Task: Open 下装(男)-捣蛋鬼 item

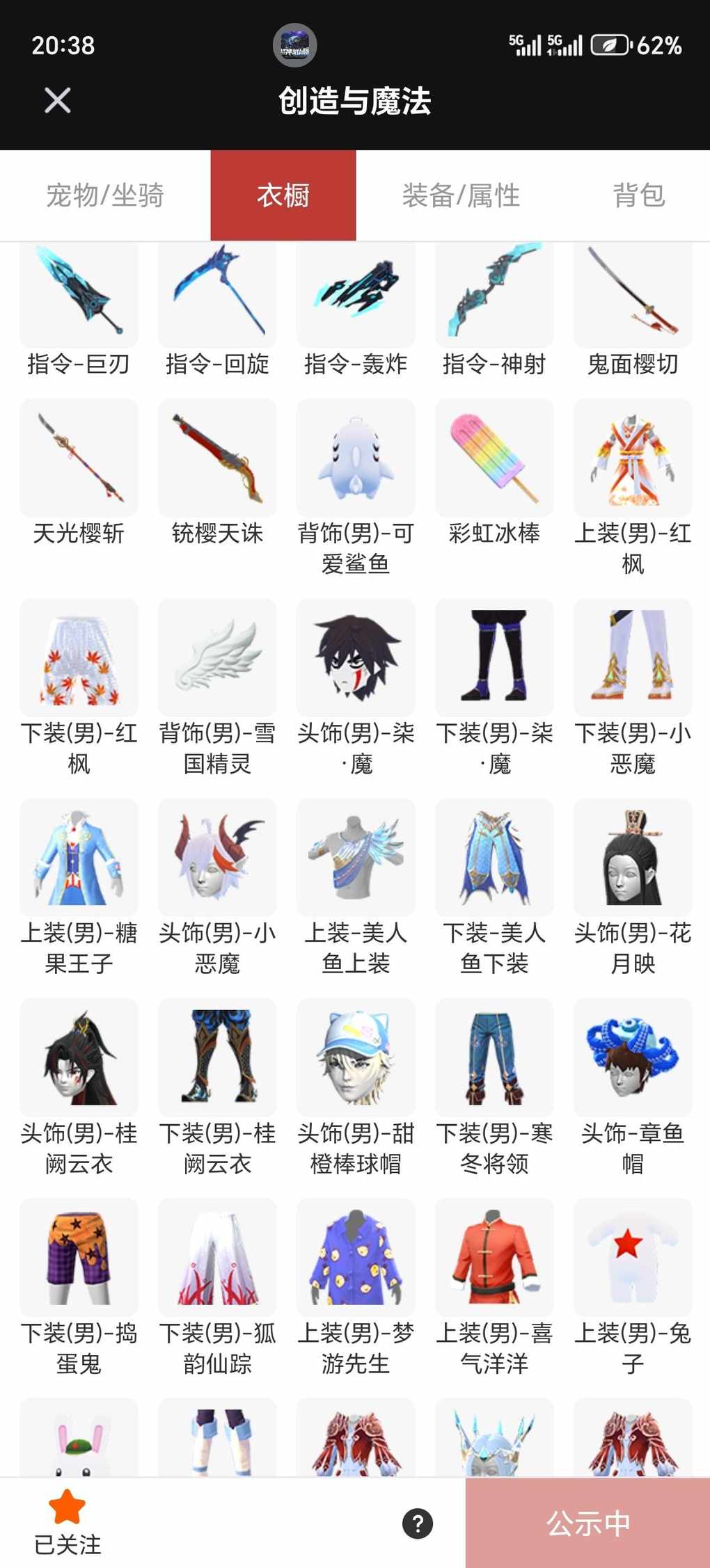Action: (79, 1257)
